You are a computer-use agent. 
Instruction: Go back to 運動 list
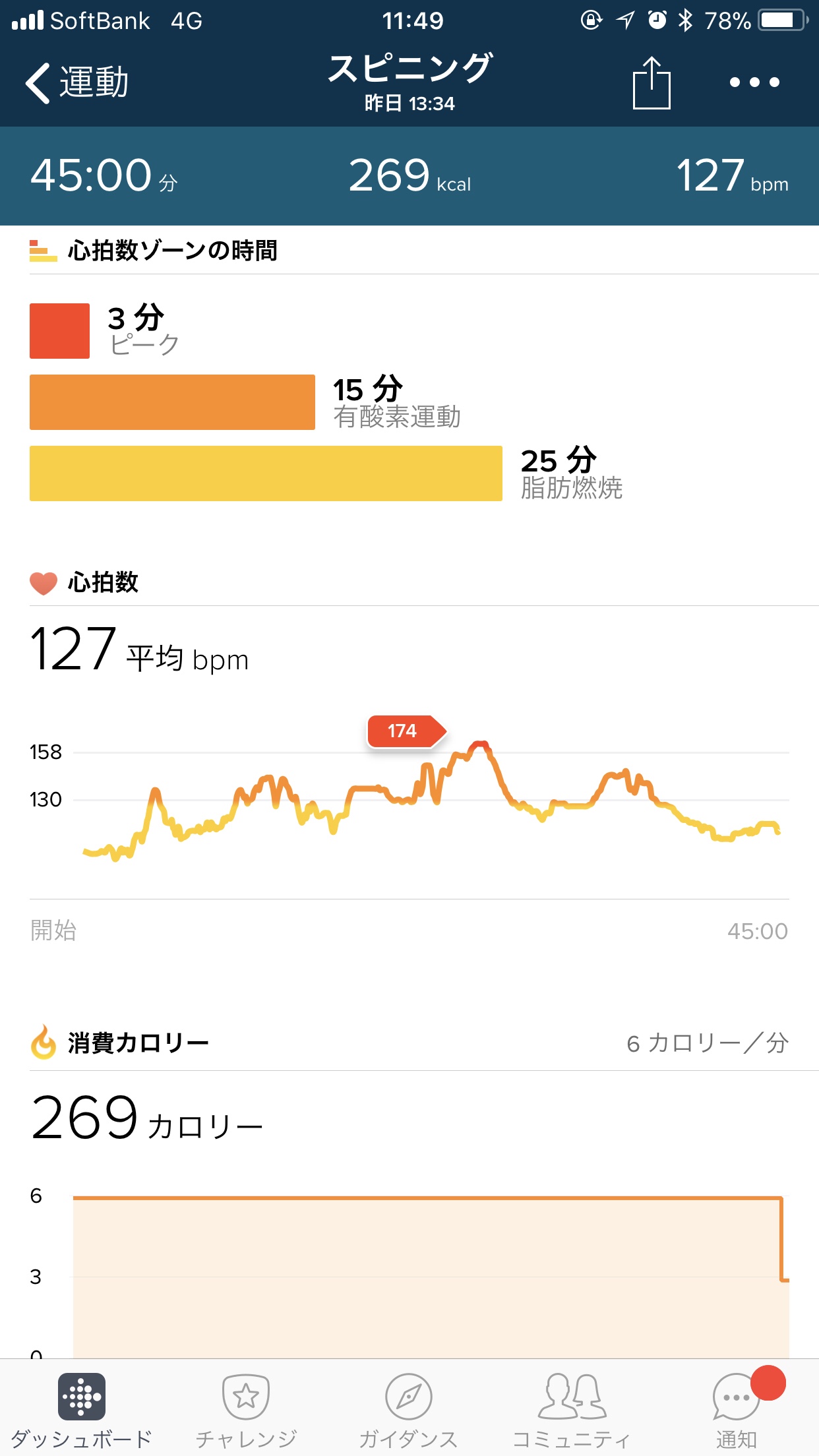click(x=76, y=83)
